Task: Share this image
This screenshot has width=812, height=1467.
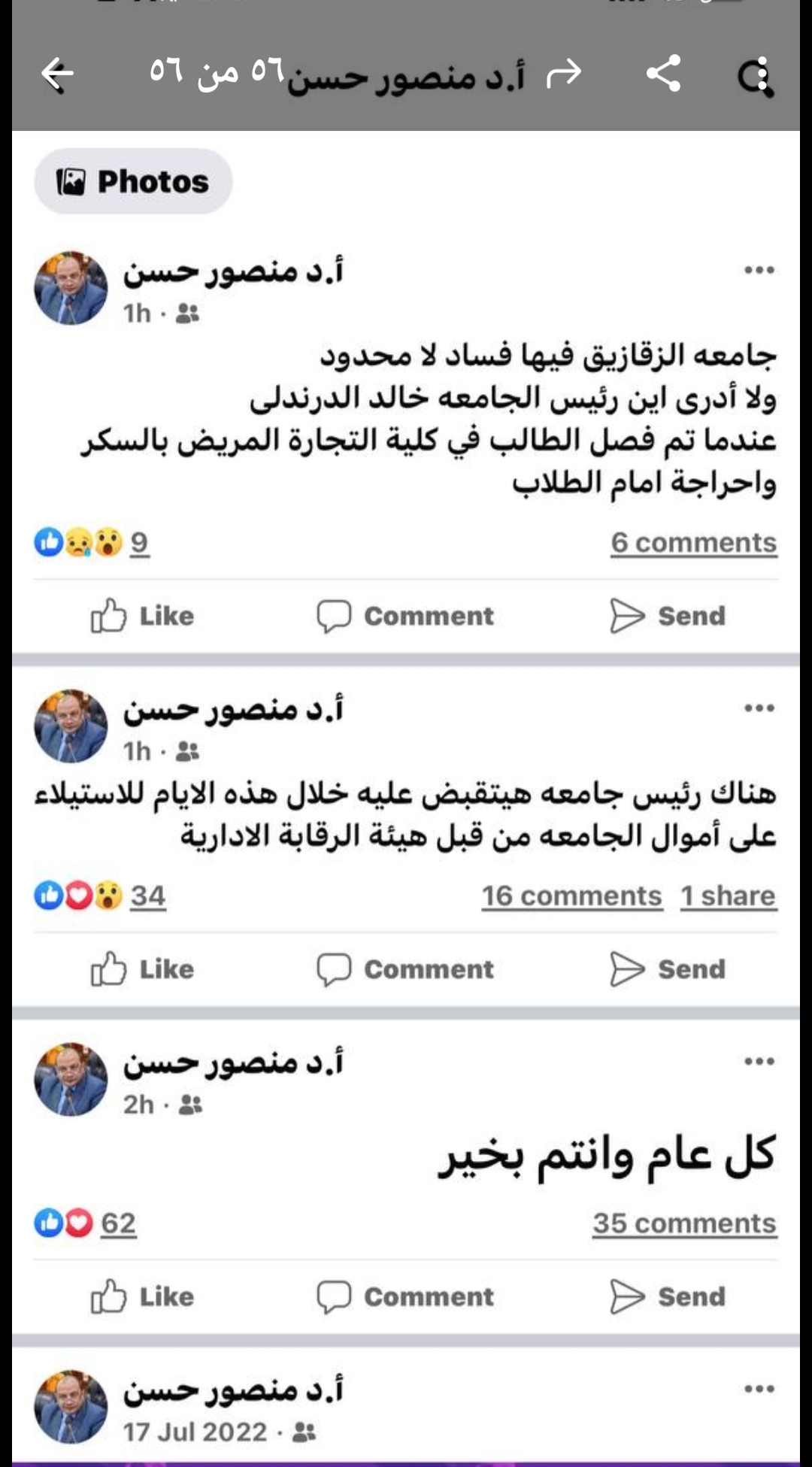Action: pos(663,74)
